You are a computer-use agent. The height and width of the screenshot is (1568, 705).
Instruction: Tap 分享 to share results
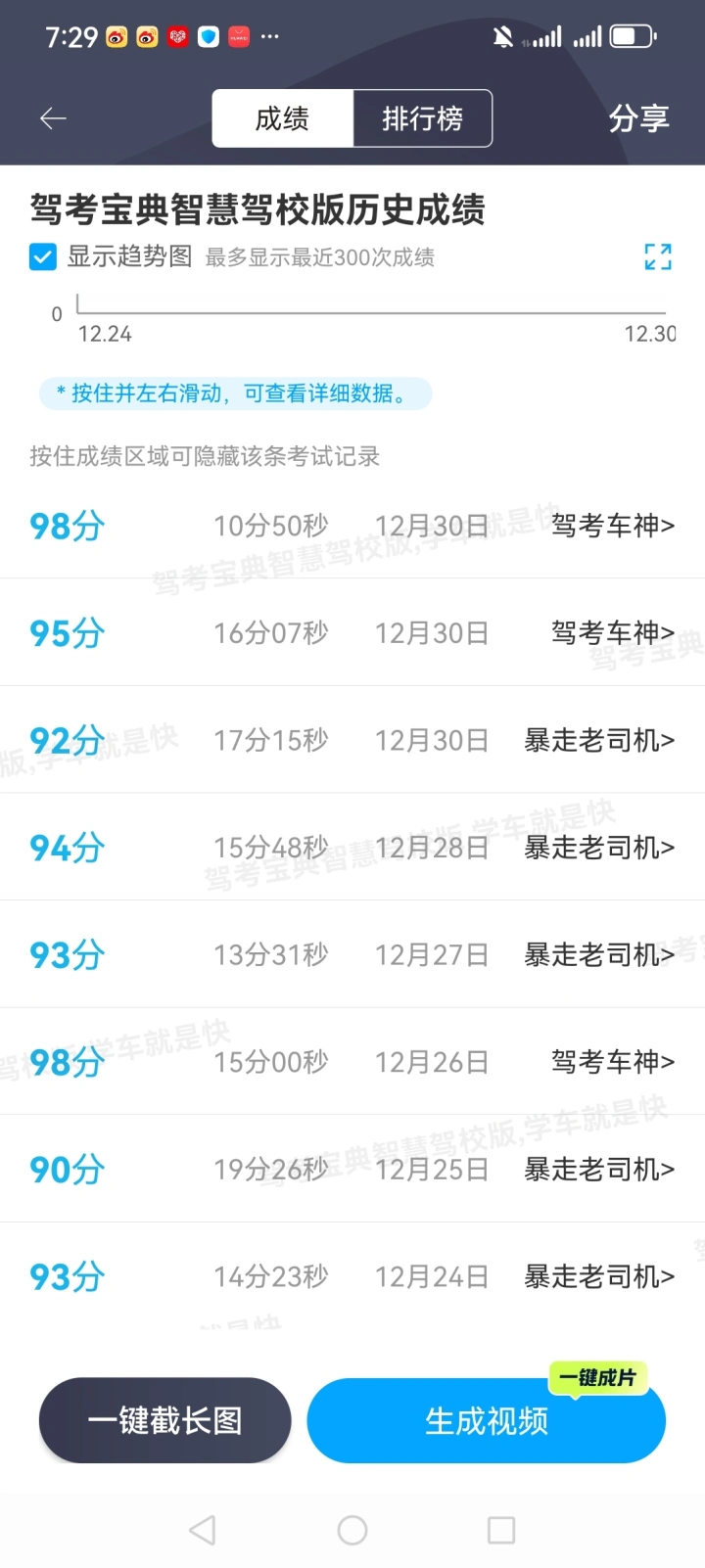[x=638, y=118]
